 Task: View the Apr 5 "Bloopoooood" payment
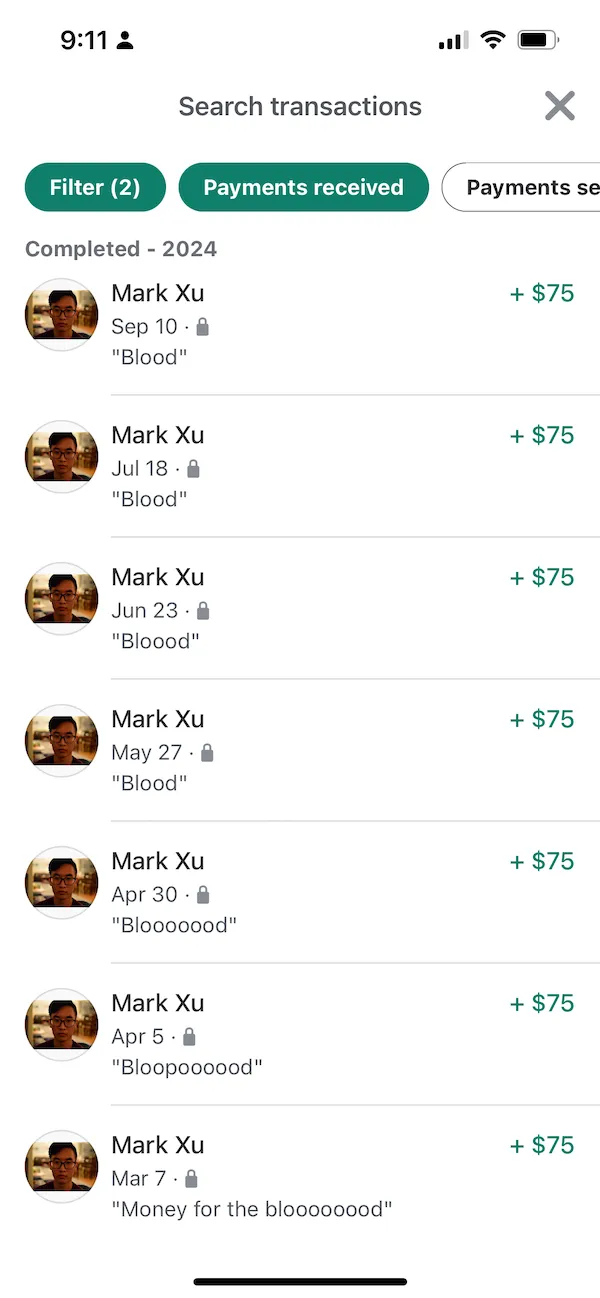click(x=300, y=1034)
